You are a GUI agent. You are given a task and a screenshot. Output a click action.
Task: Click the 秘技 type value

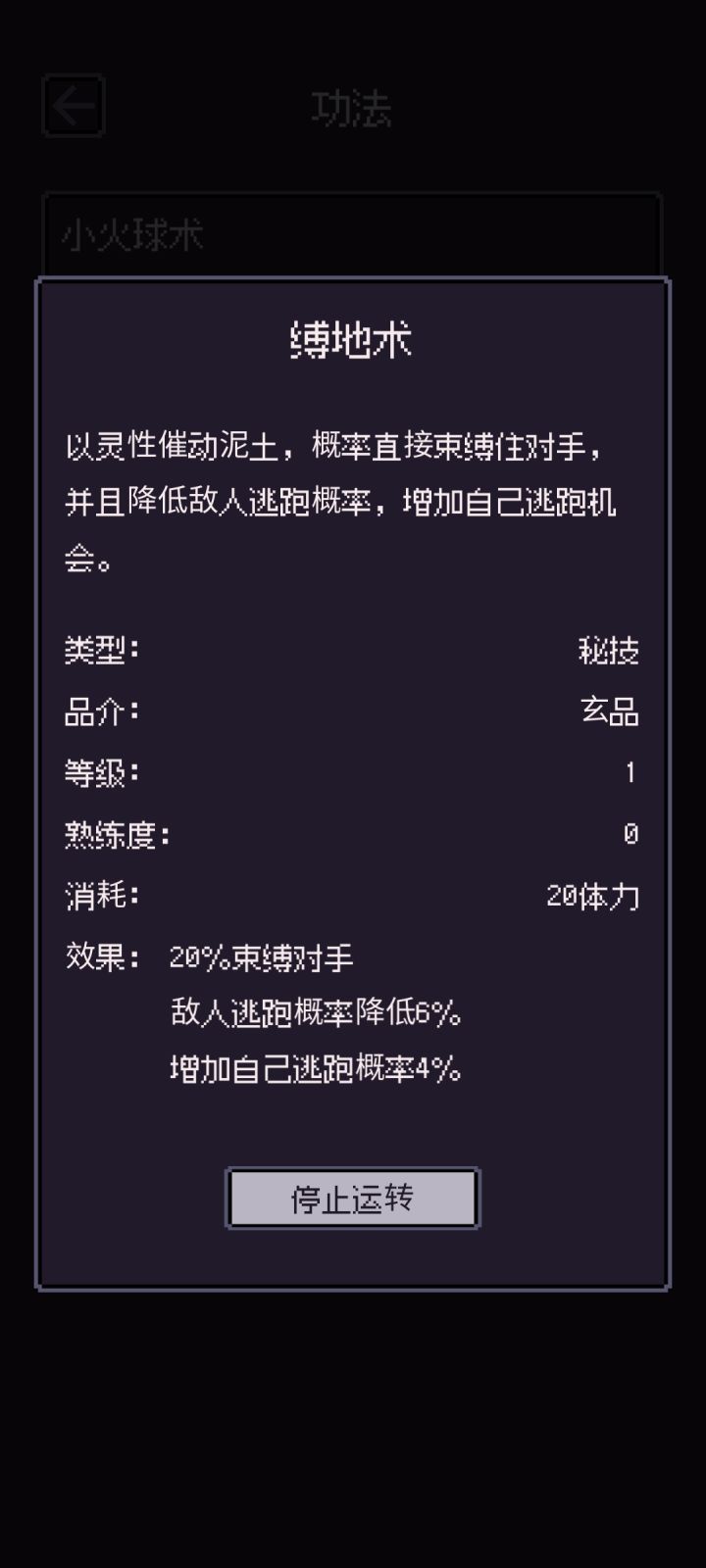tap(610, 649)
